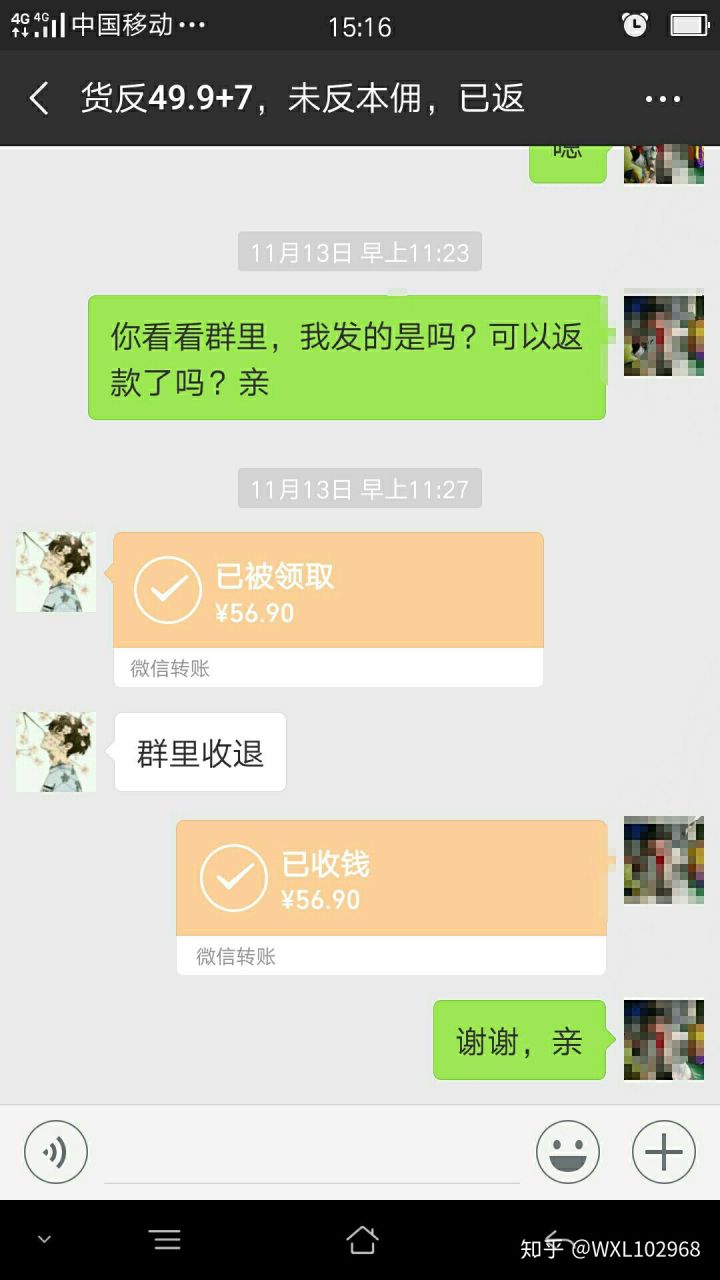Open the ¥56.90 transfer card marked 已收钱

click(x=391, y=896)
